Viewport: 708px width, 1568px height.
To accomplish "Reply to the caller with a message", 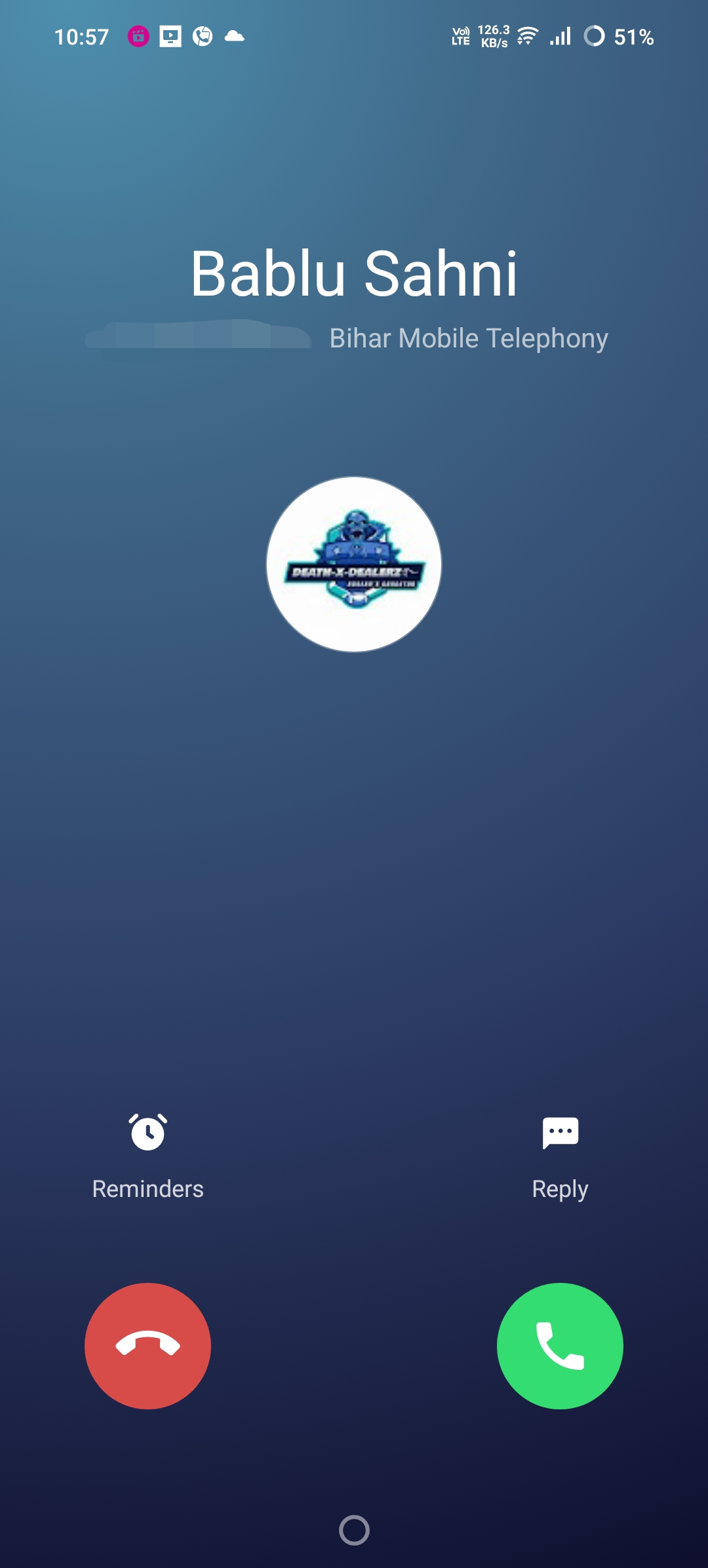I will (x=560, y=1155).
